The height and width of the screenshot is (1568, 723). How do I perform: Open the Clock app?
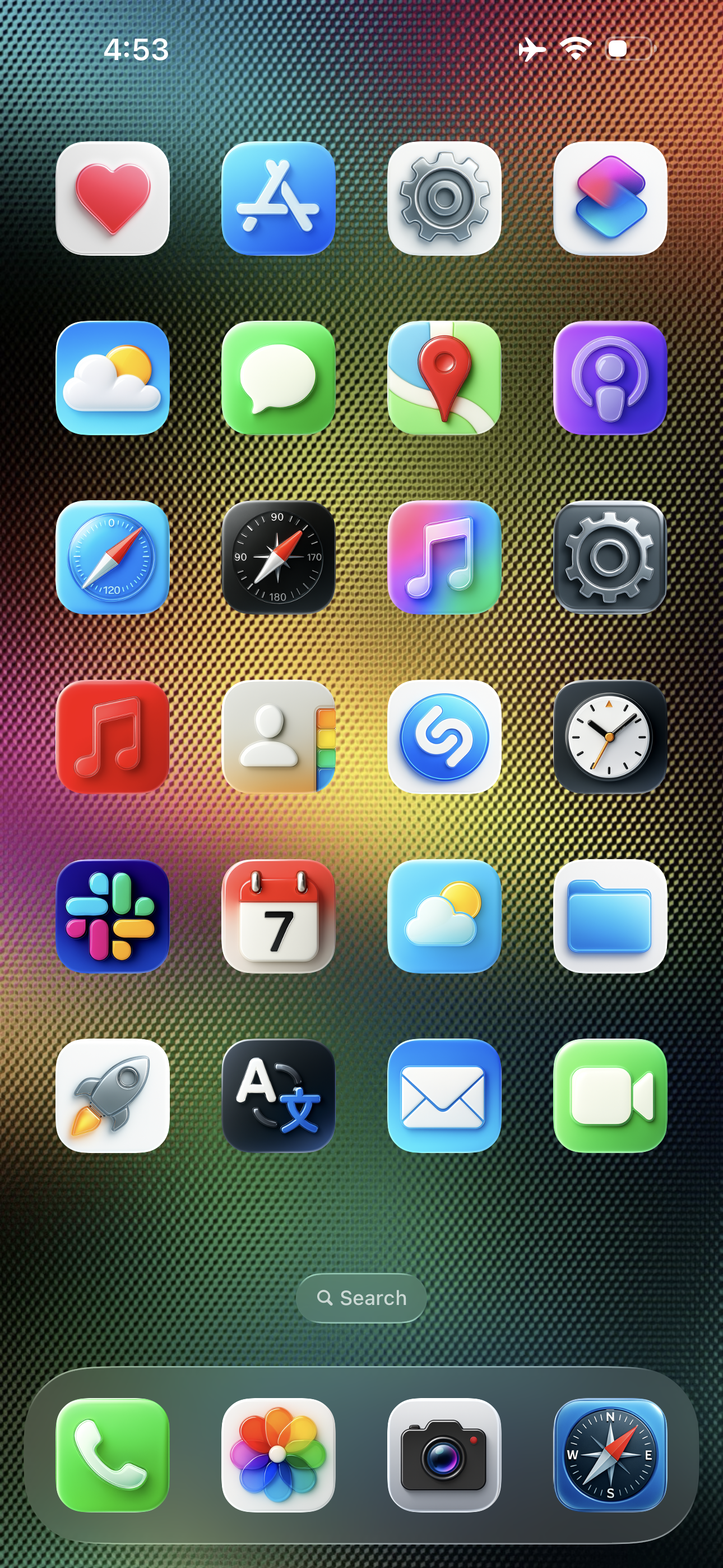pyautogui.click(x=610, y=736)
